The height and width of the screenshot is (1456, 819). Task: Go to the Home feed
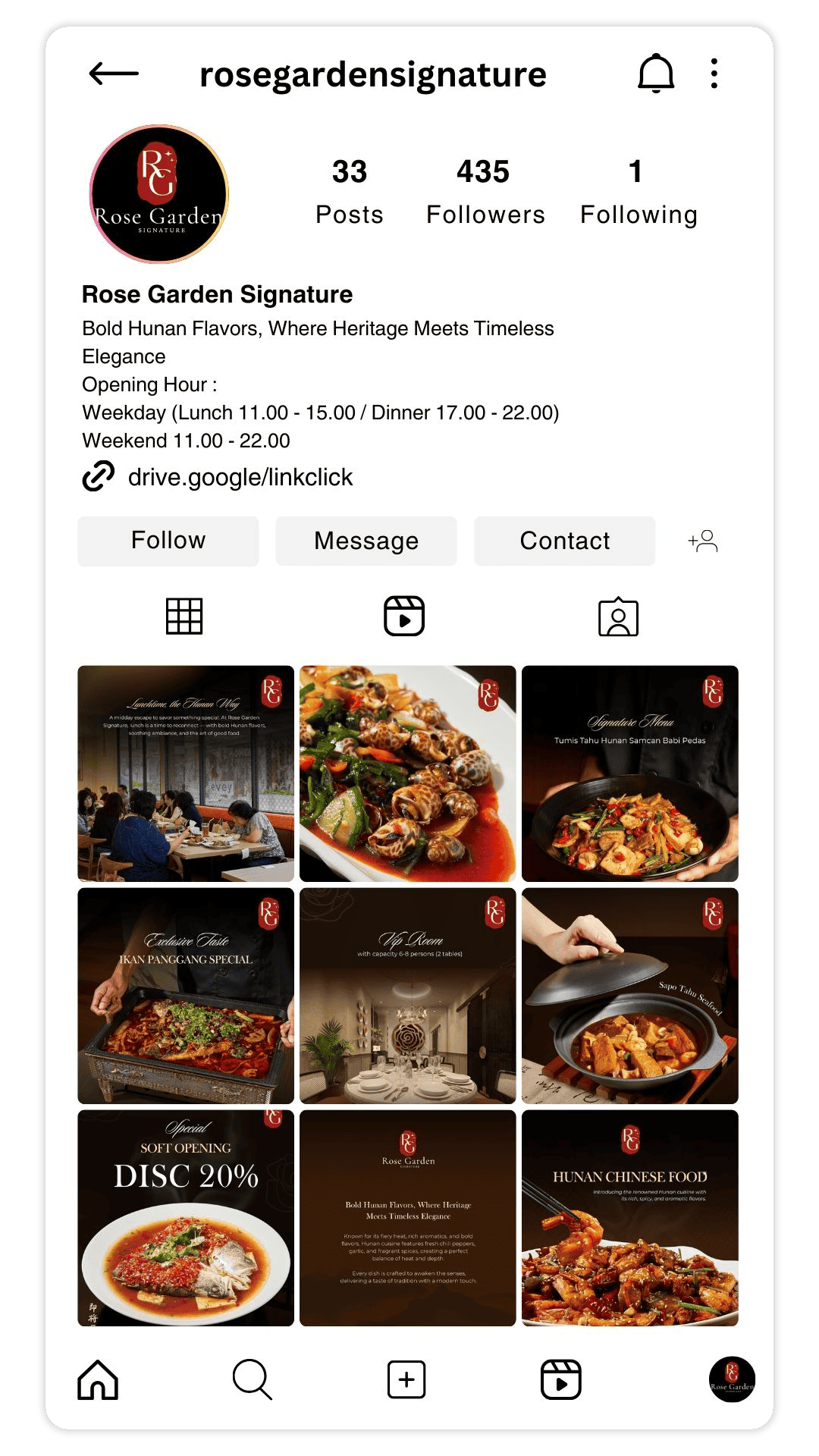click(x=99, y=1379)
